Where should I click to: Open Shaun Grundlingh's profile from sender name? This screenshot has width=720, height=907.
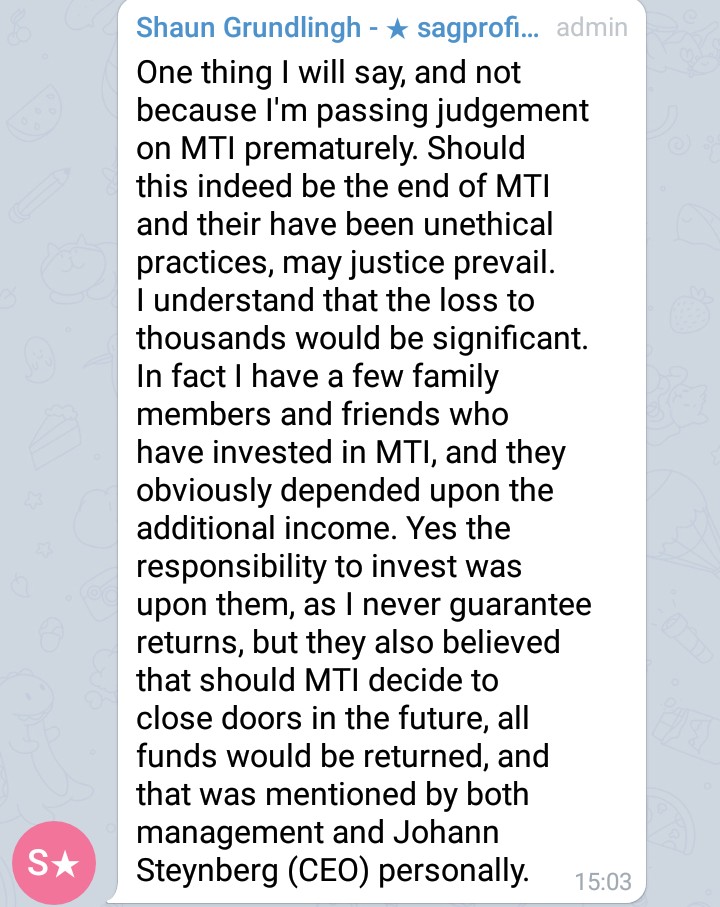[x=337, y=27]
